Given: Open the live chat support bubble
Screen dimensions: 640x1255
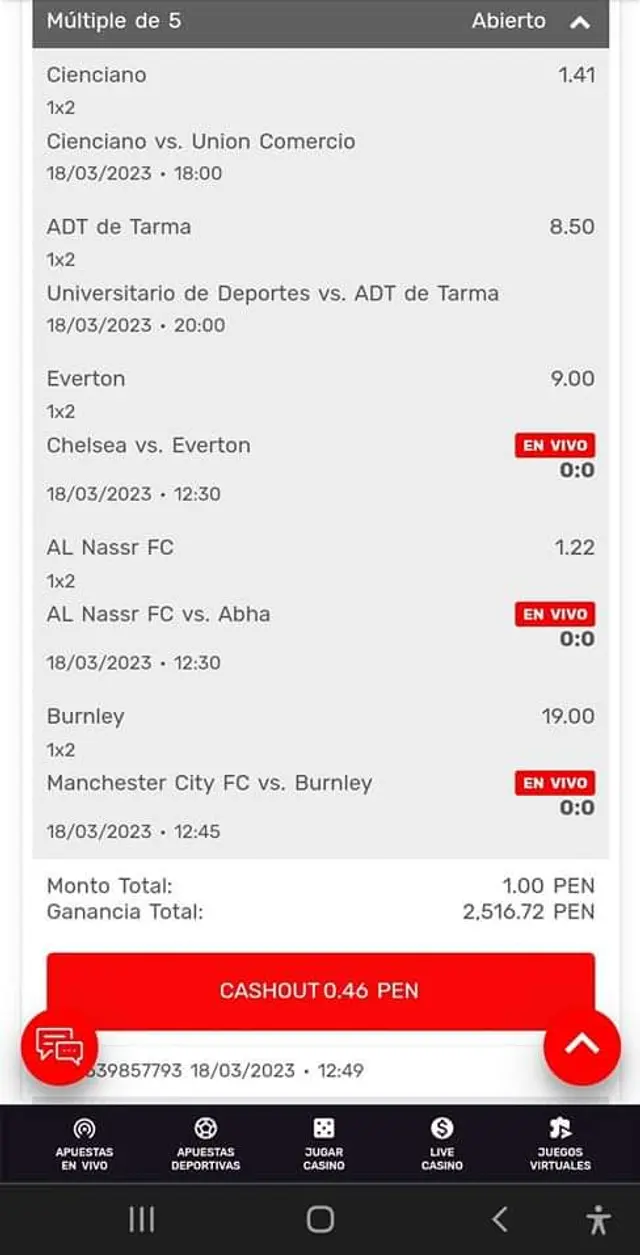Looking at the screenshot, I should 59,1046.
